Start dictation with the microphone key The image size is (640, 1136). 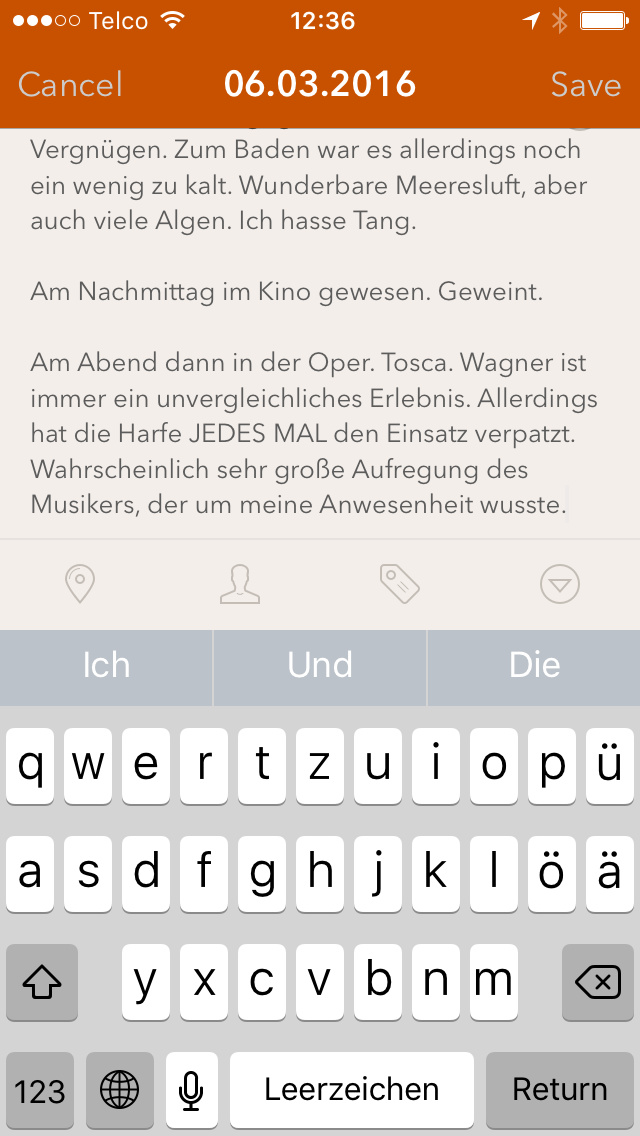tap(191, 1089)
